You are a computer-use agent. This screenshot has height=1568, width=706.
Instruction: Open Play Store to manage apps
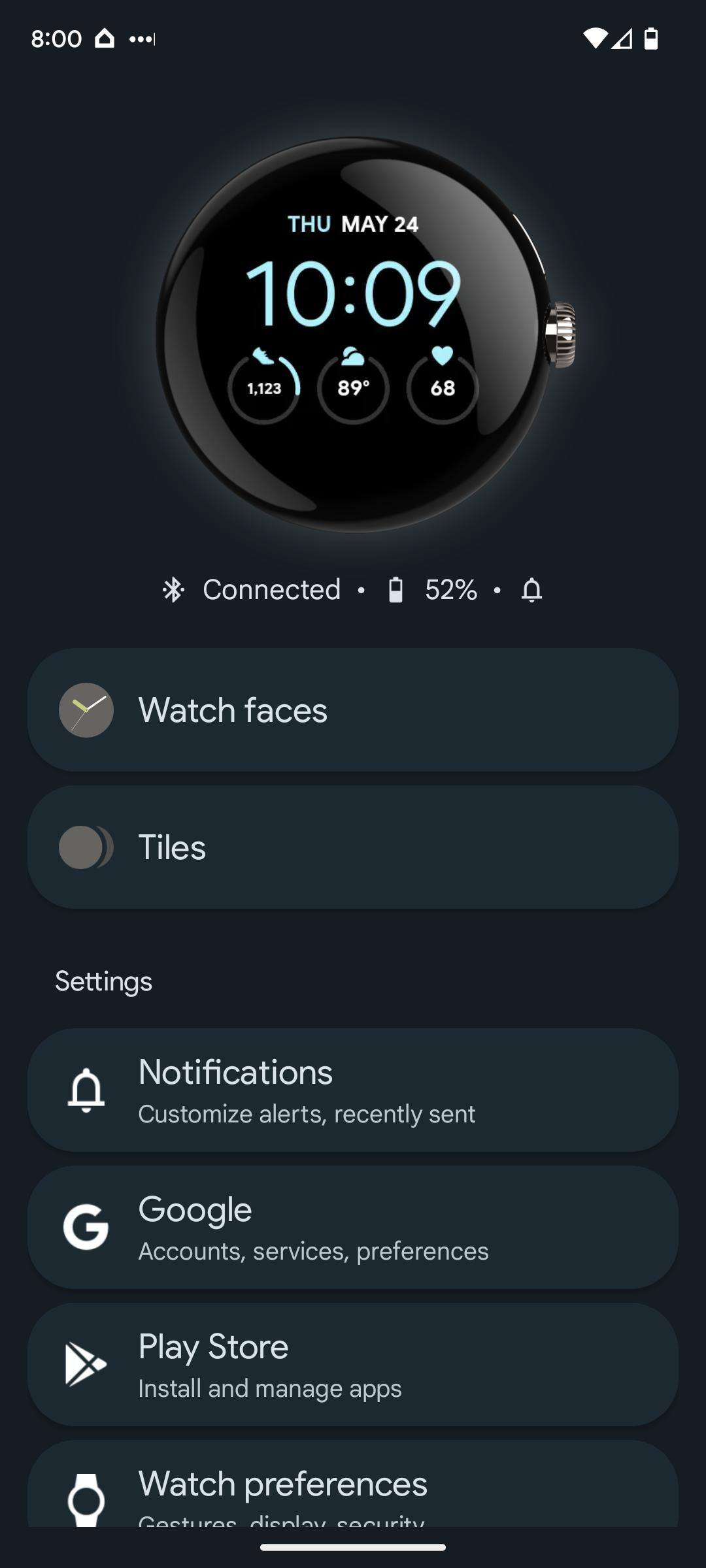[x=353, y=1364]
